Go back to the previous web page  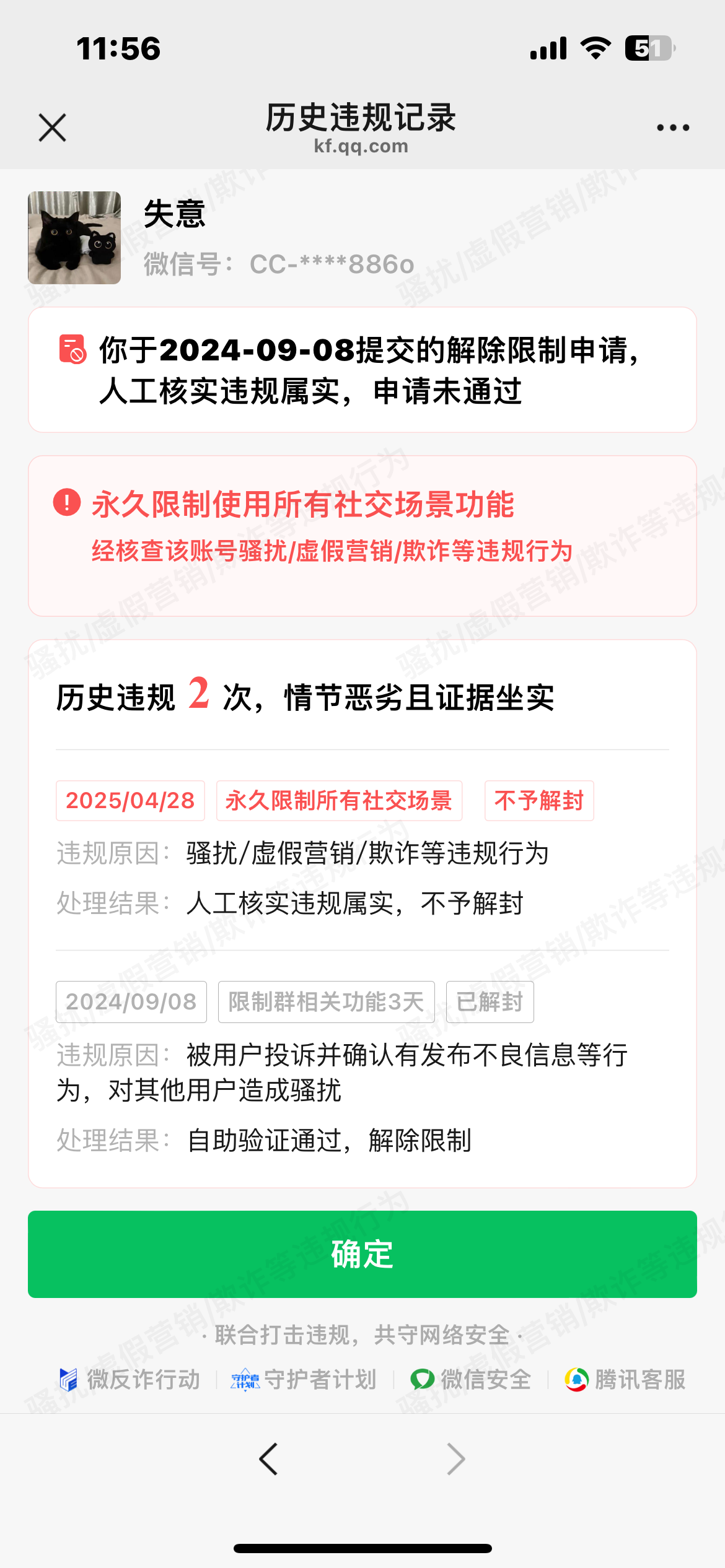pyautogui.click(x=268, y=1459)
